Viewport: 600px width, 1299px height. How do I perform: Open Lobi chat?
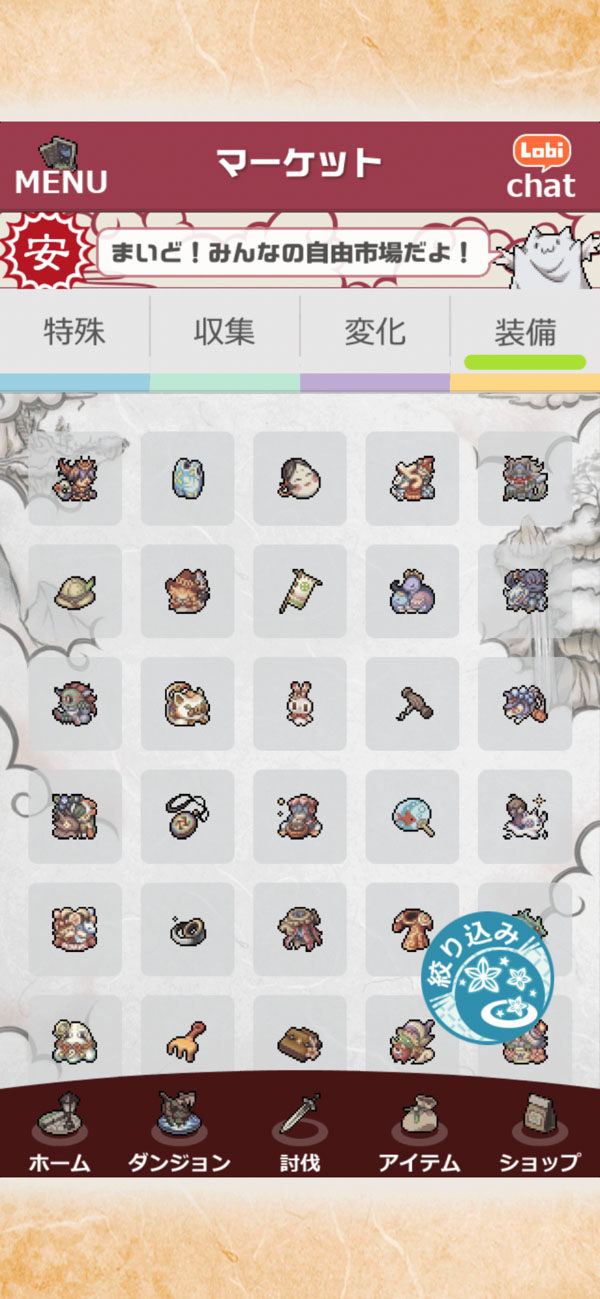coord(541,167)
